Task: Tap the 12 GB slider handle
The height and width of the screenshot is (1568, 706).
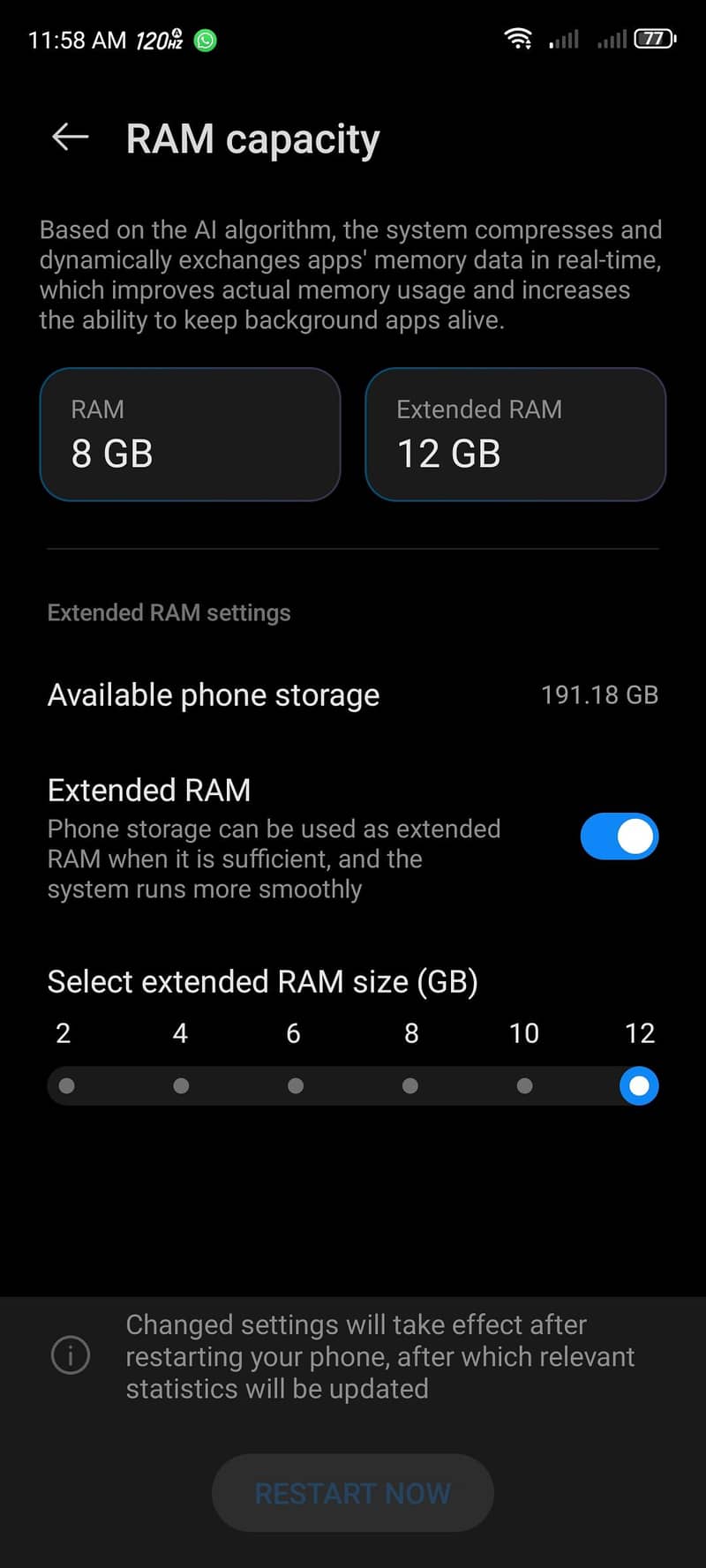Action: click(x=639, y=1085)
